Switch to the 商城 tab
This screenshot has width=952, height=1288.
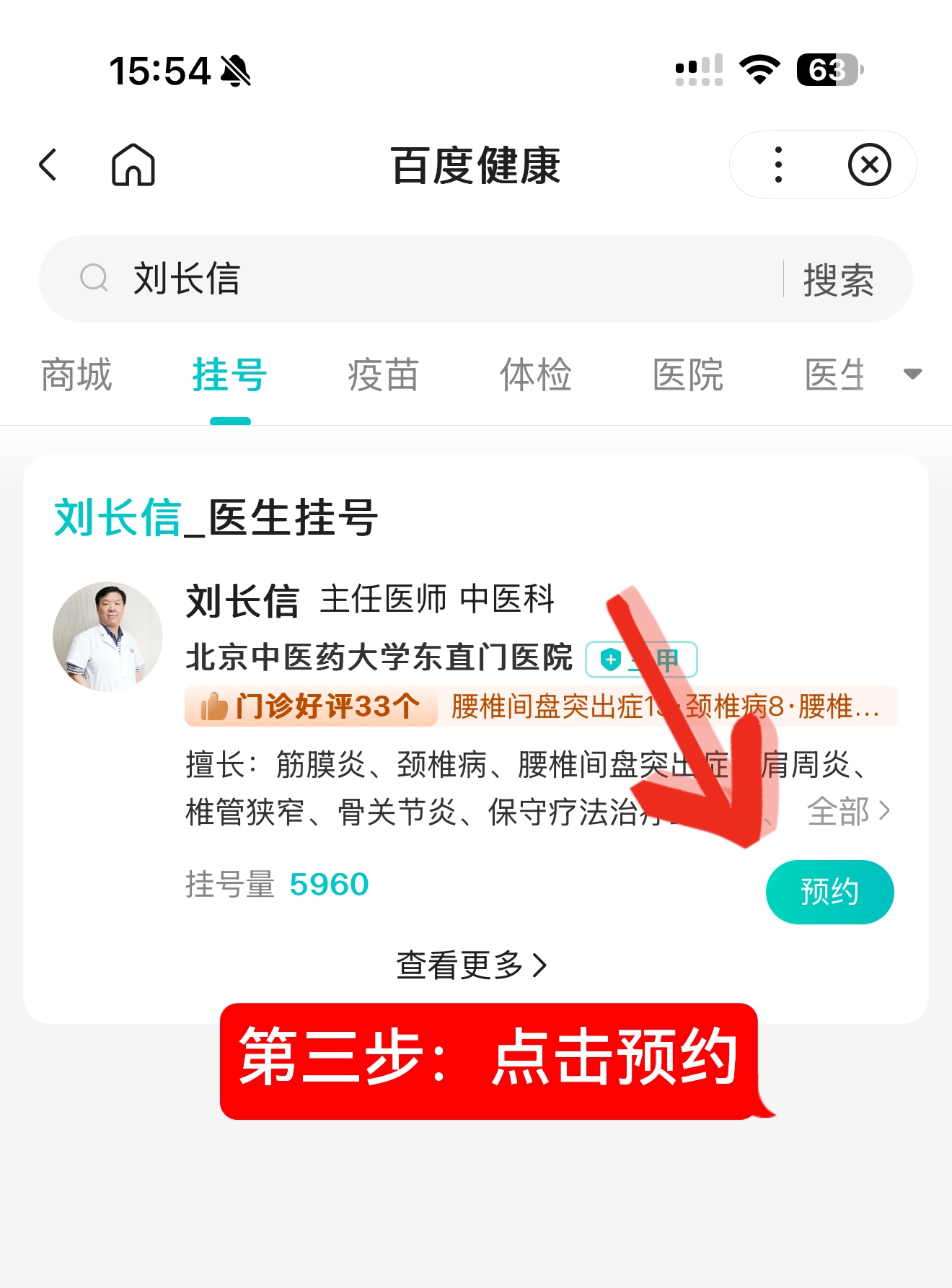(x=76, y=375)
